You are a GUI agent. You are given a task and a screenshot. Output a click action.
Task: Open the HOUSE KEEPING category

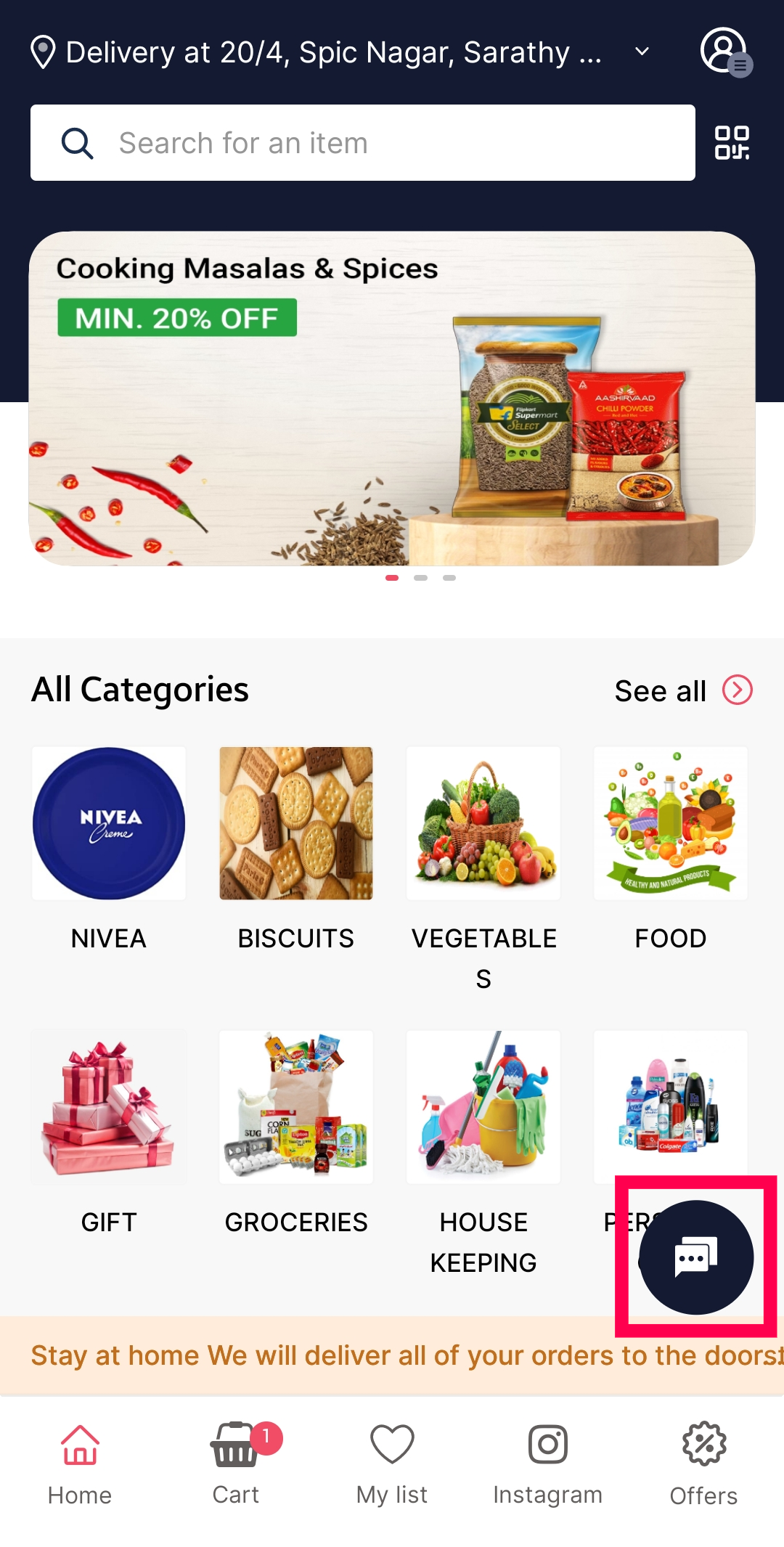483,1108
